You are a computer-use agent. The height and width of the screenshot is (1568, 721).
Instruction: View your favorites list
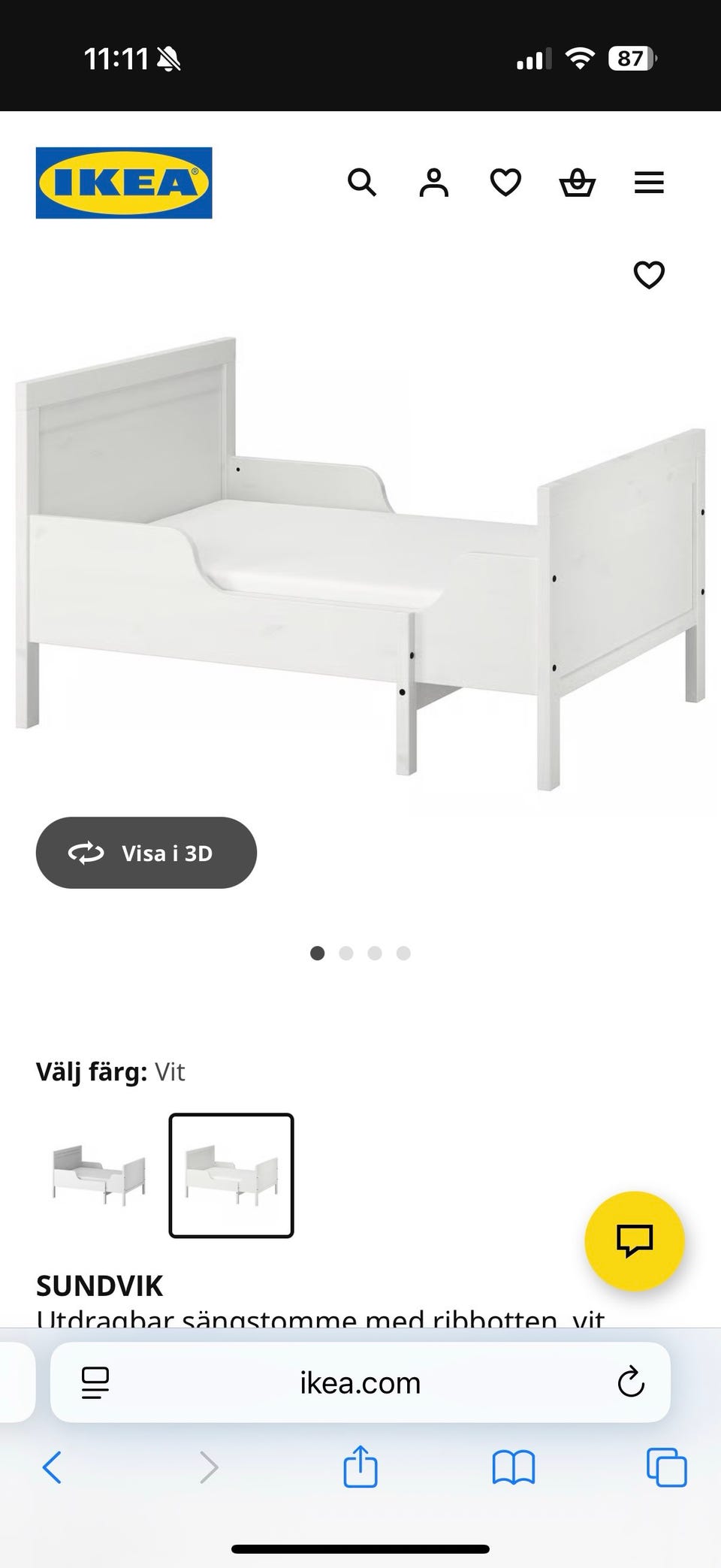pyautogui.click(x=504, y=183)
